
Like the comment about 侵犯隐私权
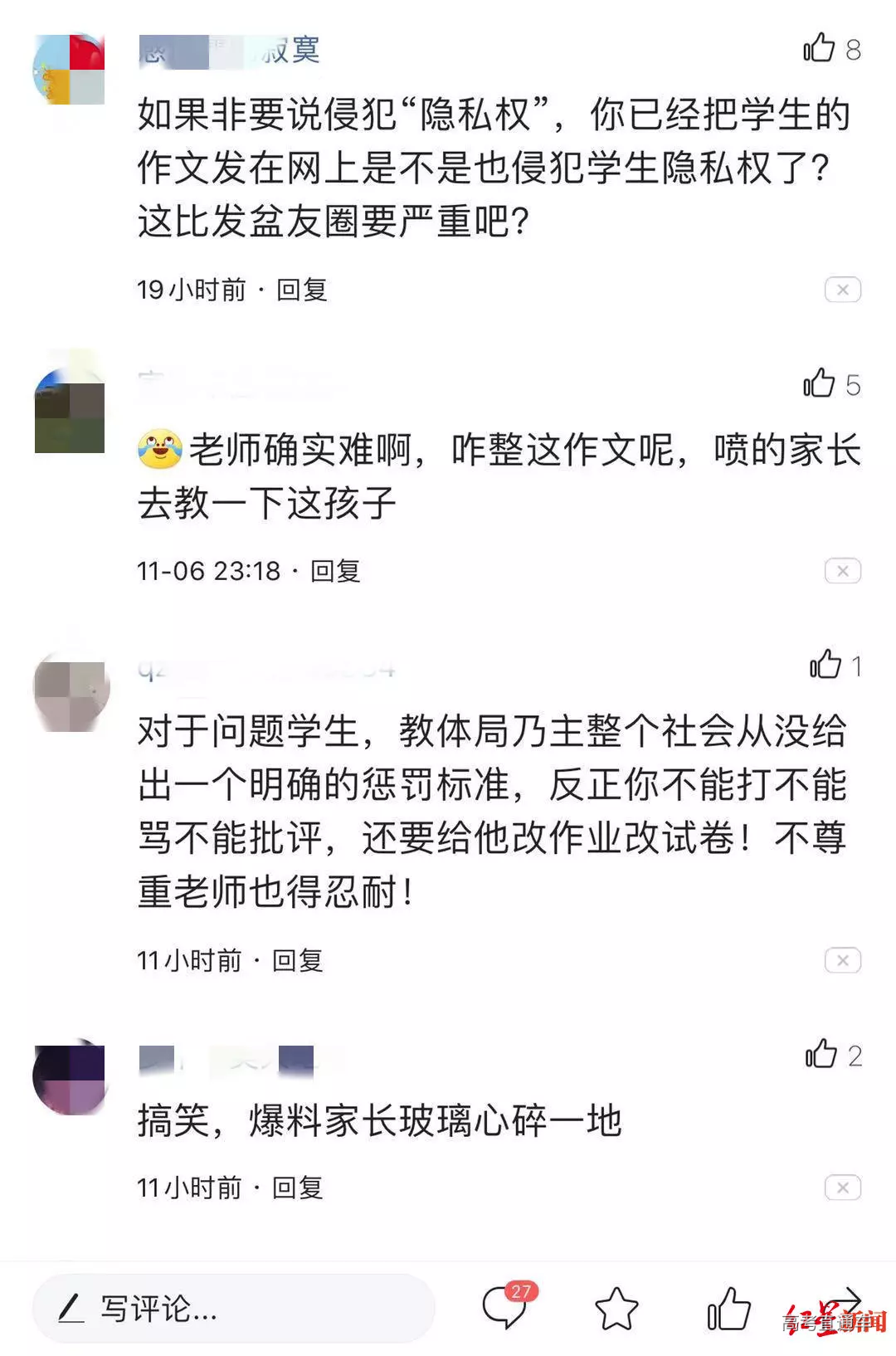[820, 49]
